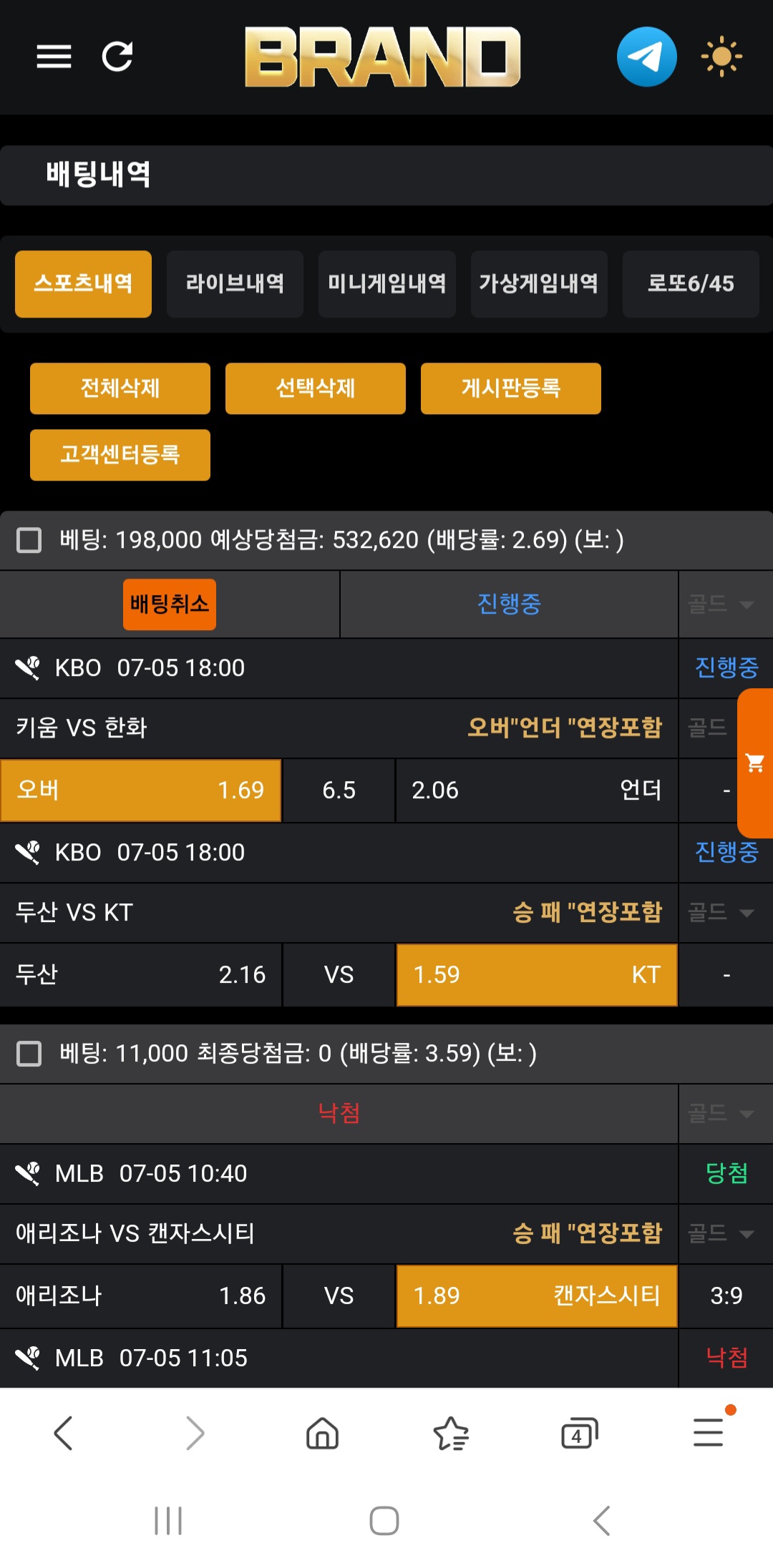This screenshot has width=773, height=1568.
Task: Open the Telegram contact icon
Action: 647,57
